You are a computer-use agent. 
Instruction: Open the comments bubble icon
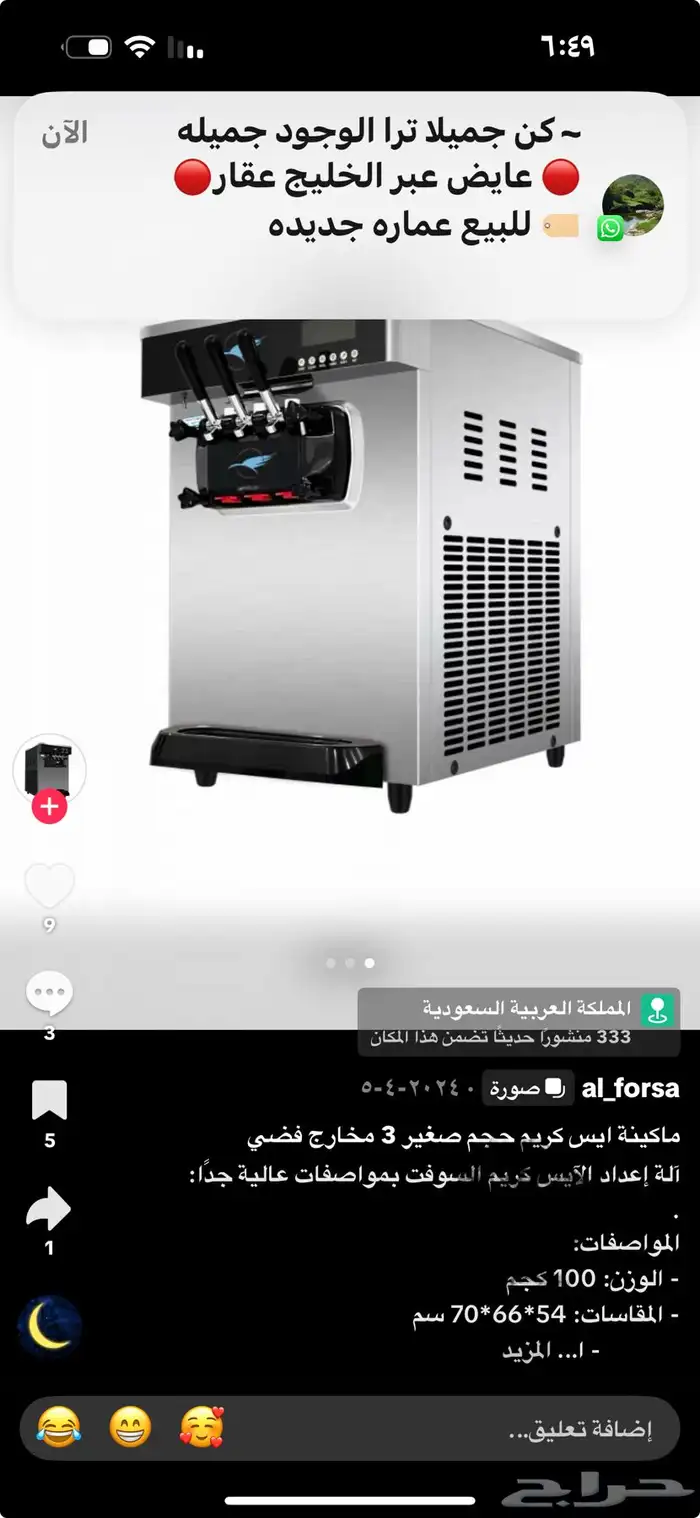point(49,994)
